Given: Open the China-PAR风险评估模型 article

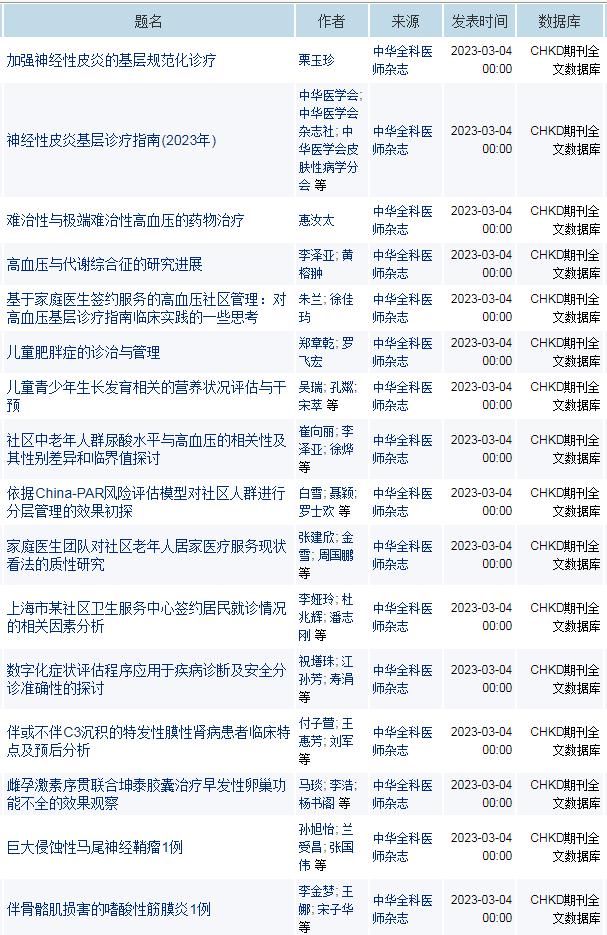Looking at the screenshot, I should pos(146,502).
